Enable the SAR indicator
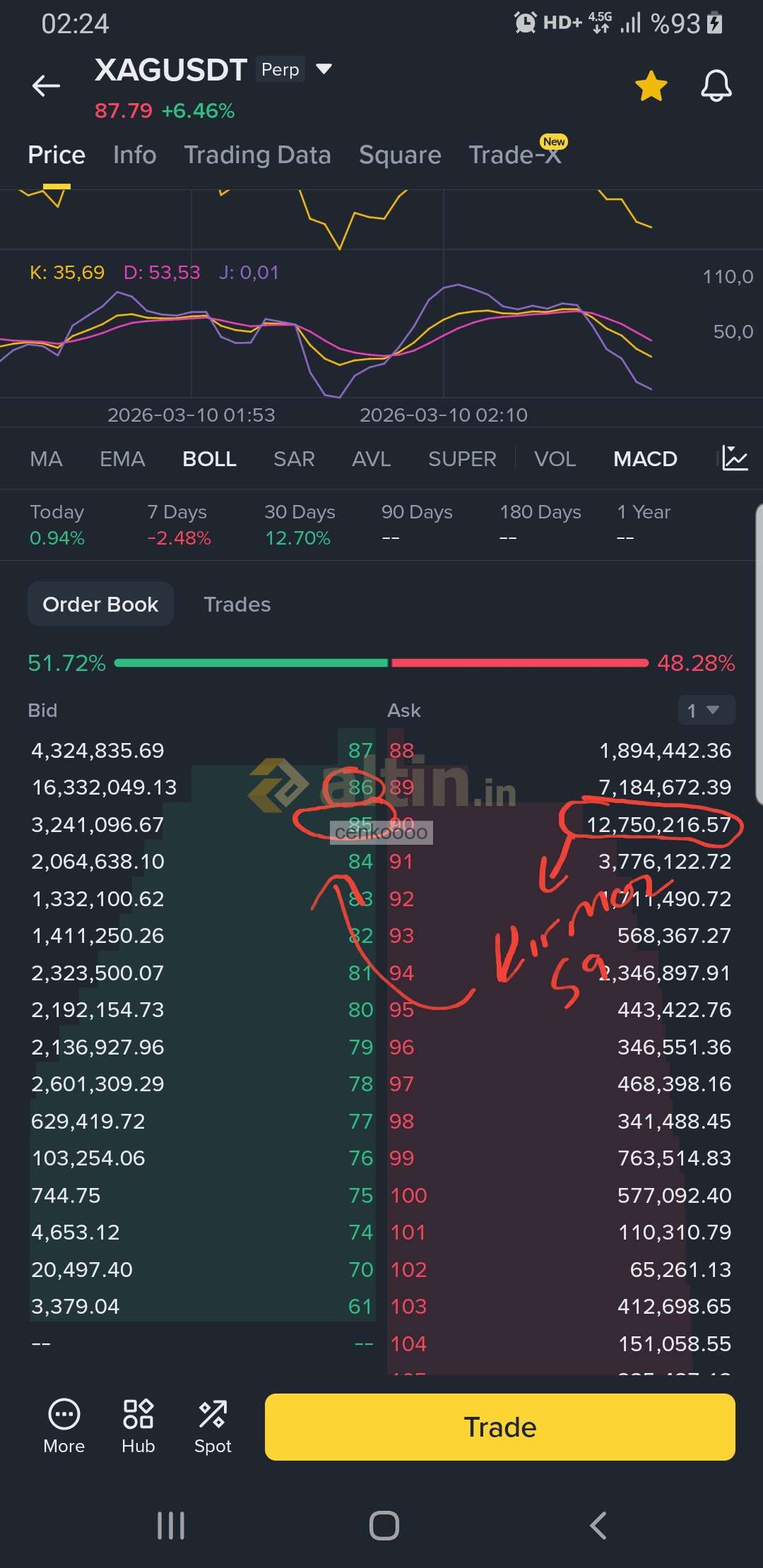This screenshot has height=1568, width=763. click(294, 459)
